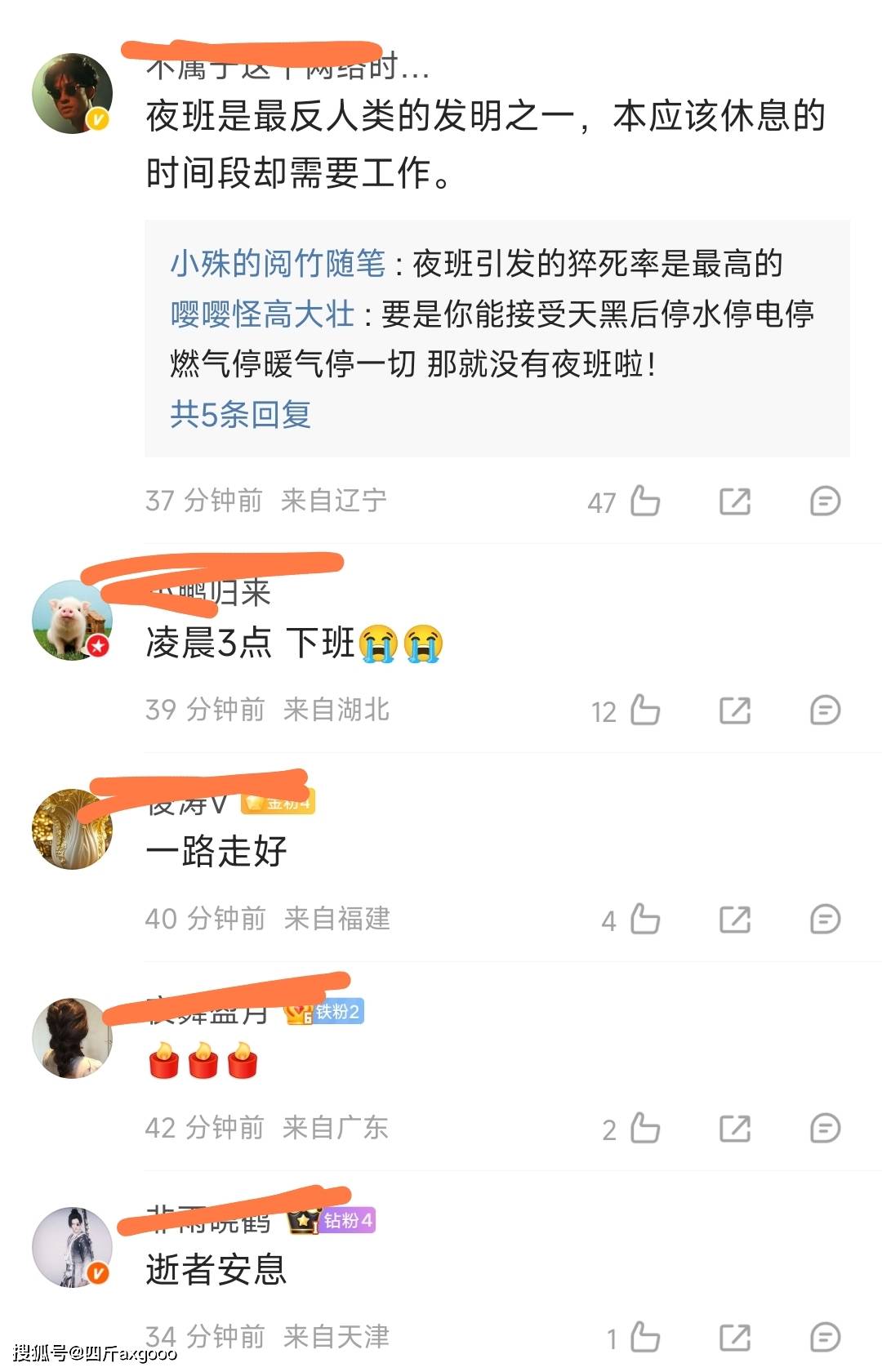Share the 逝者安息 comment
This screenshot has height=1372, width=882.
coord(734,1337)
